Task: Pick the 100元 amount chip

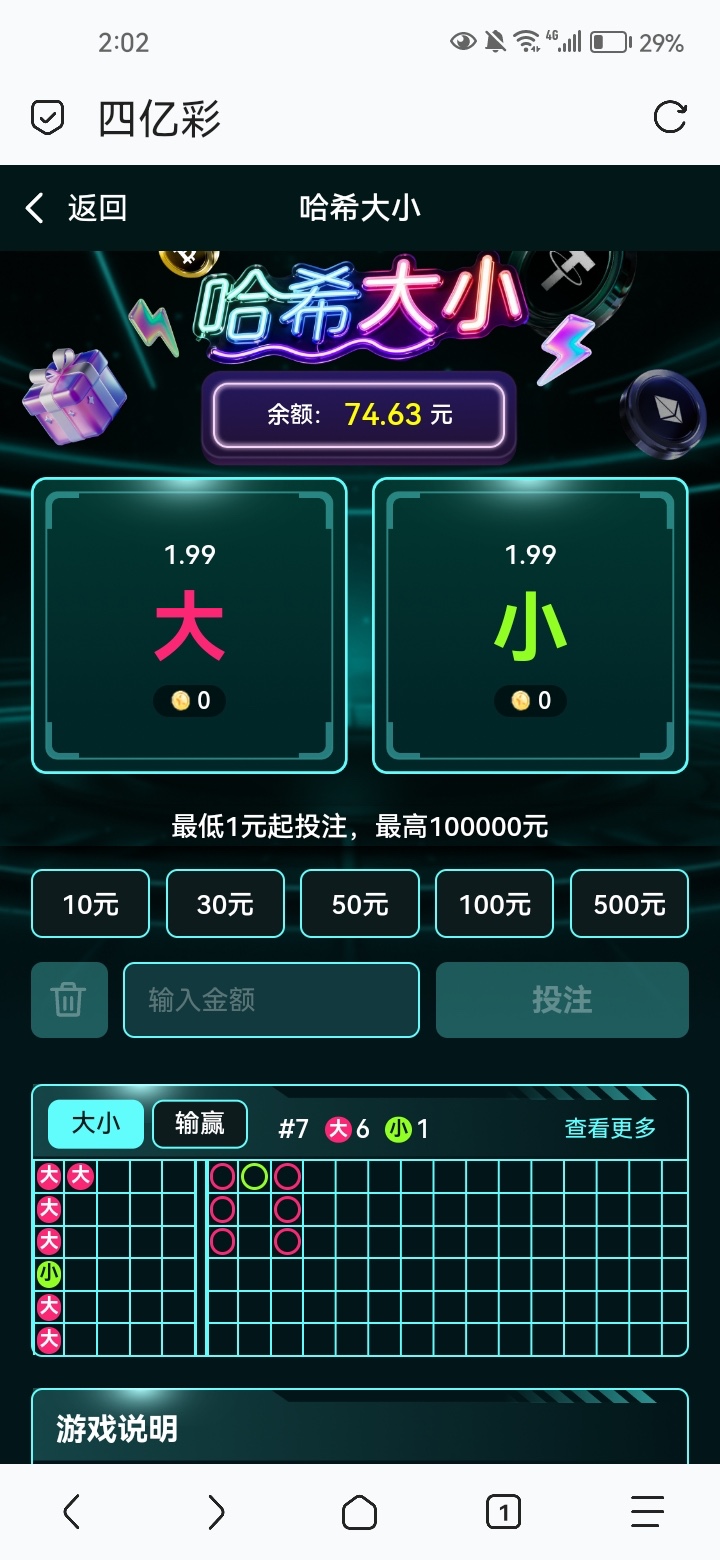Action: click(x=494, y=904)
